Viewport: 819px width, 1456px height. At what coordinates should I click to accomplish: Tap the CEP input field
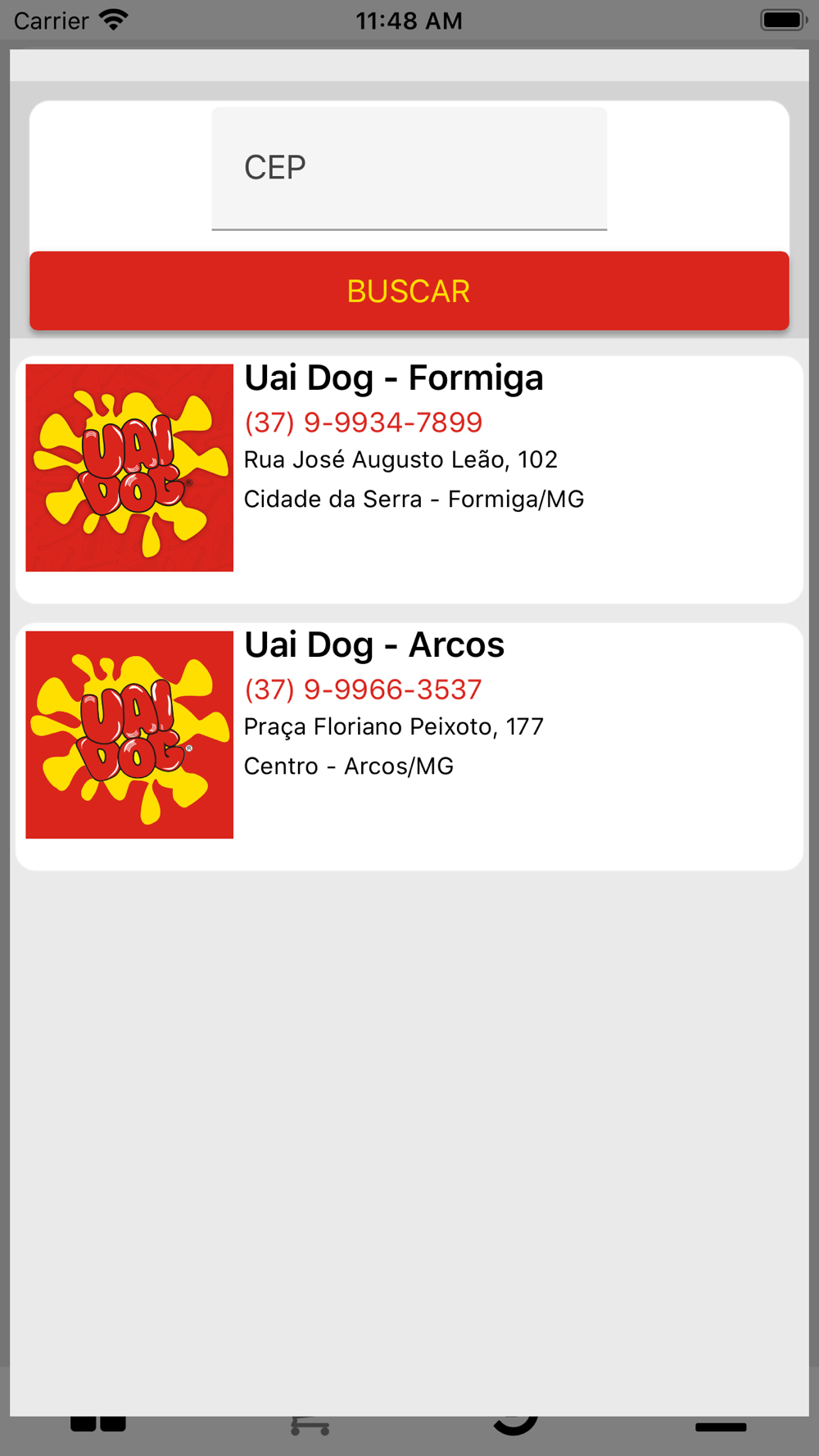tap(409, 169)
